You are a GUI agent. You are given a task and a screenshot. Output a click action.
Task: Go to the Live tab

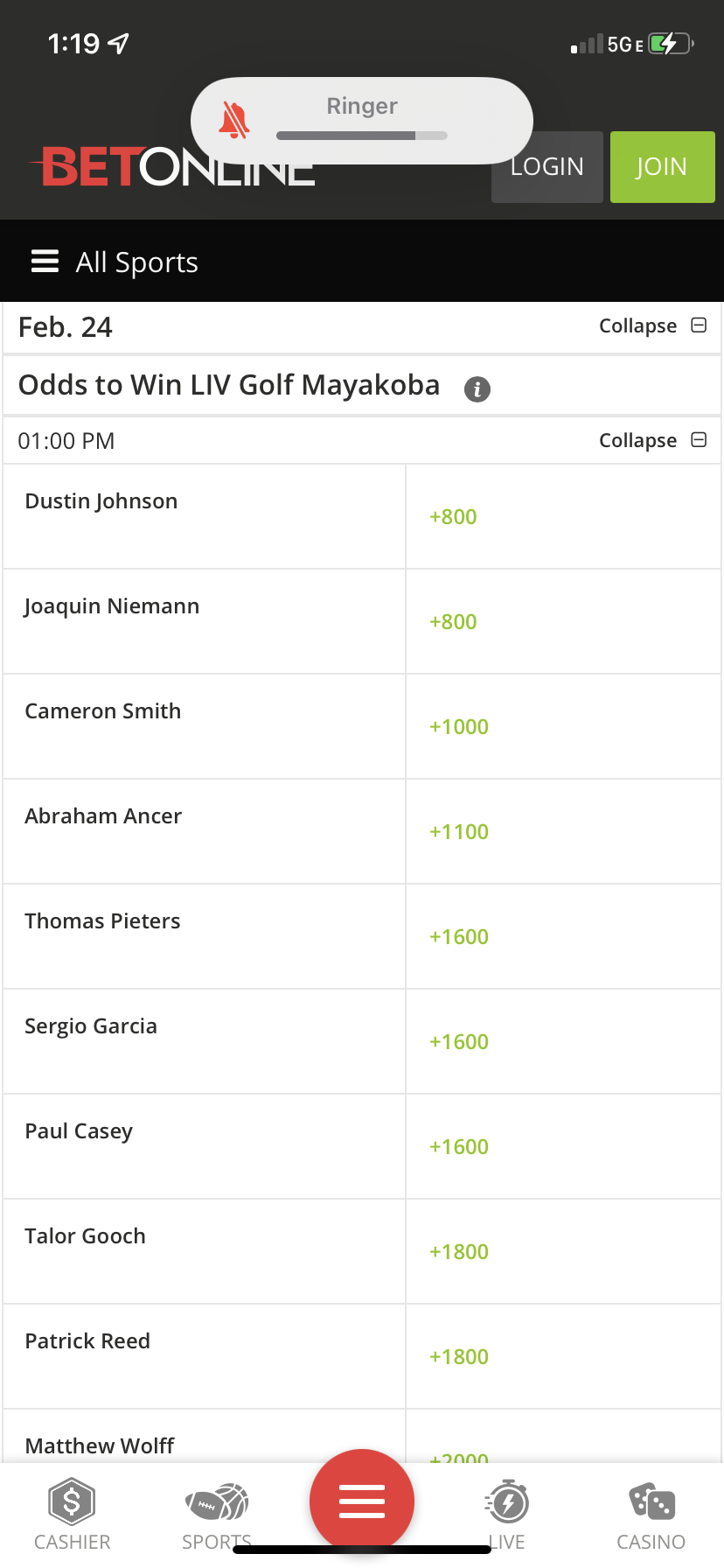click(506, 1515)
